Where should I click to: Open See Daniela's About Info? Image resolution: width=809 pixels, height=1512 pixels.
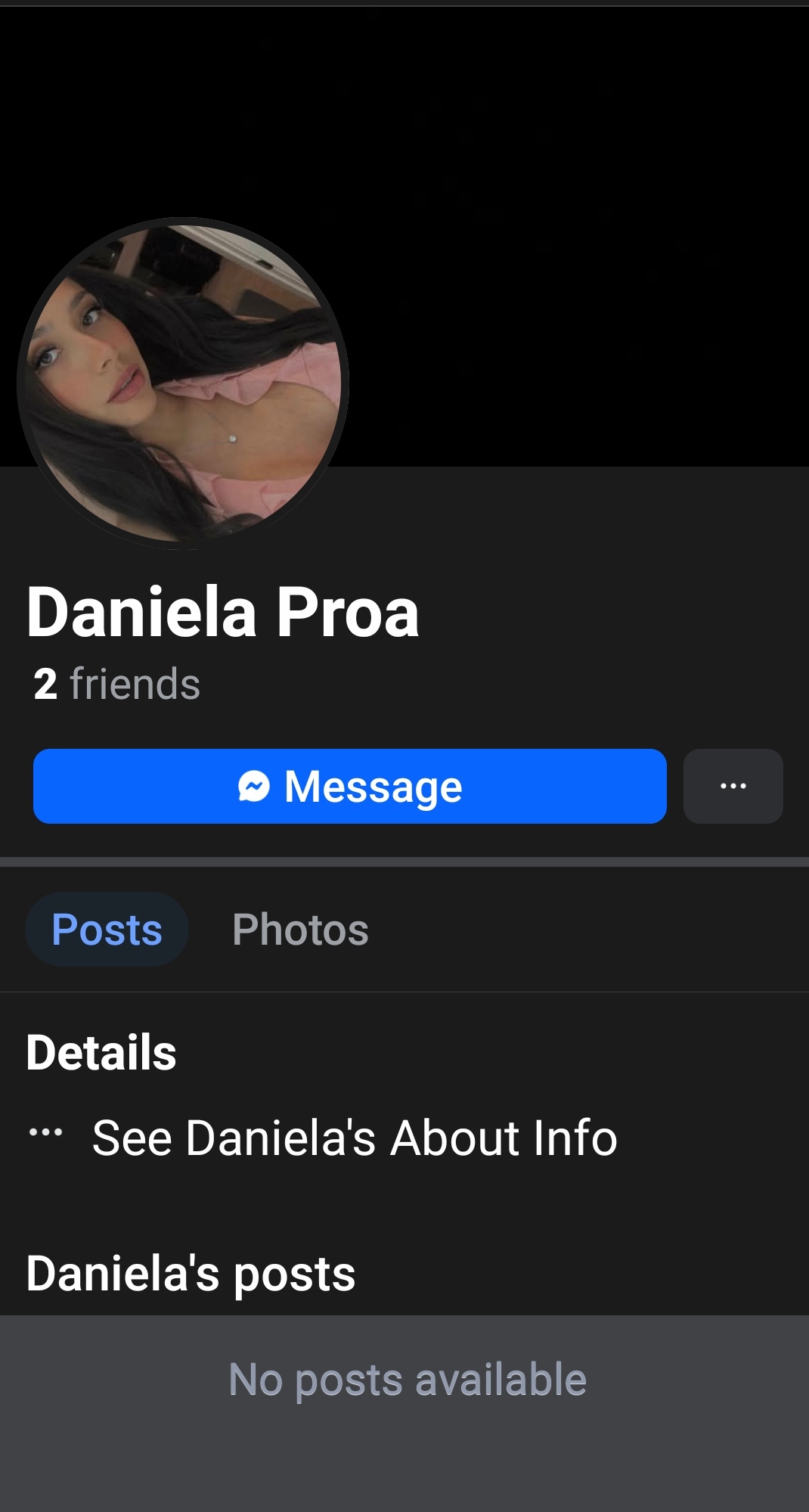pyautogui.click(x=354, y=1138)
